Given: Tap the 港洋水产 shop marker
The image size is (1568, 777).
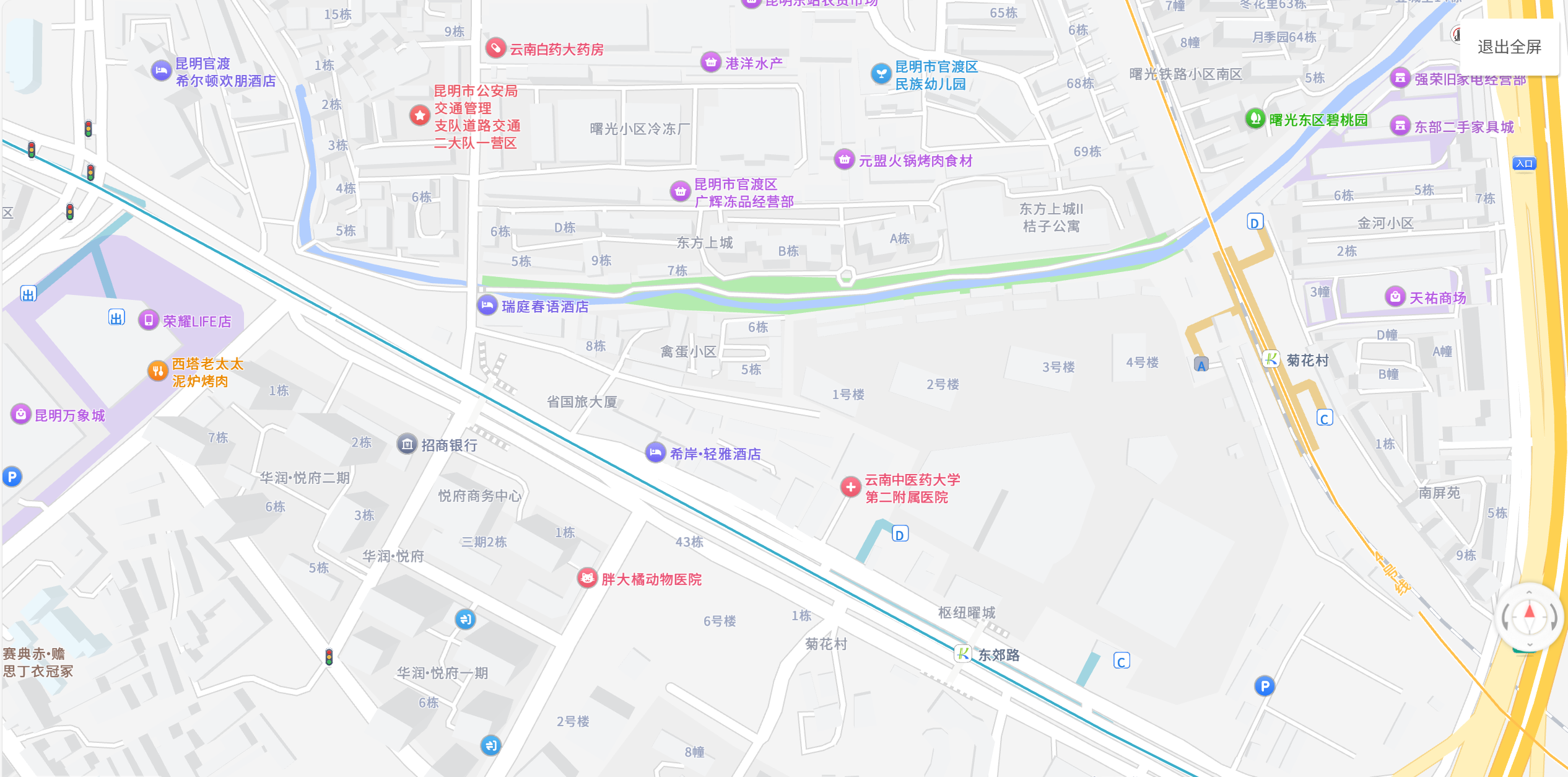Looking at the screenshot, I should pyautogui.click(x=711, y=63).
